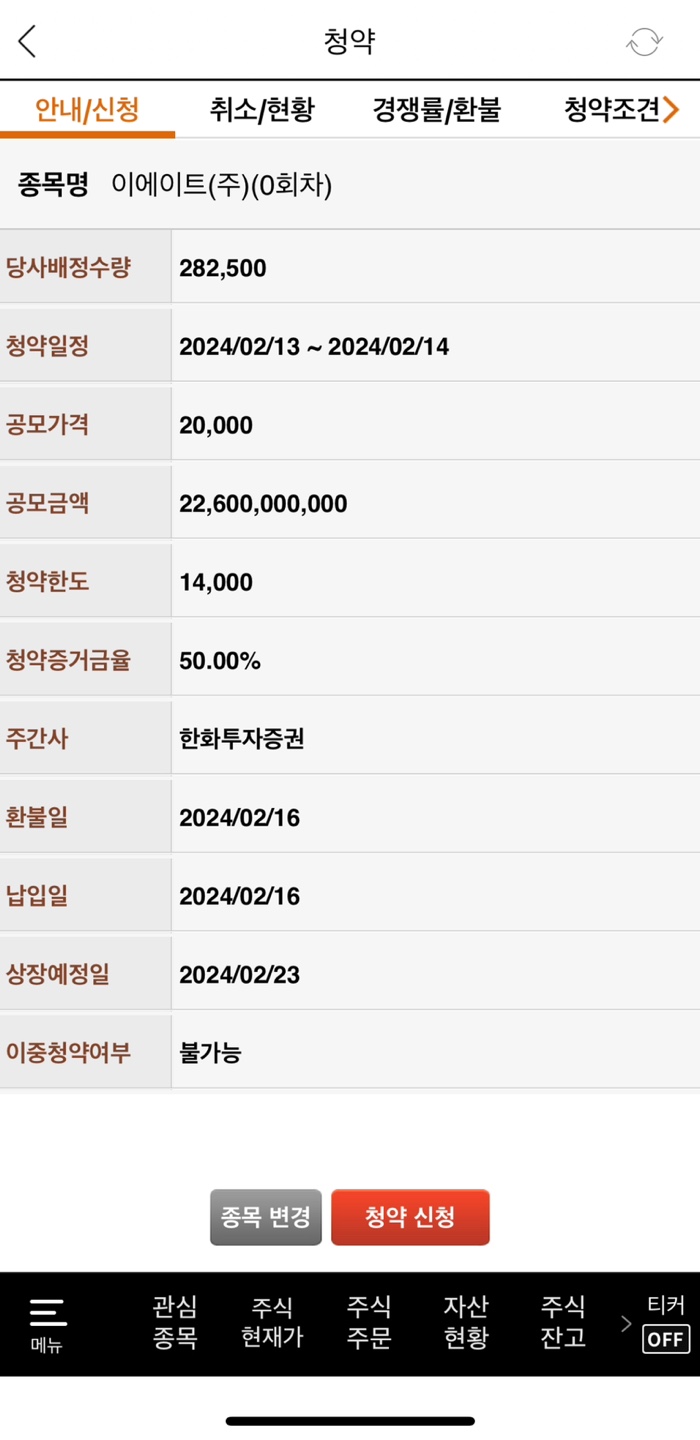Switch to the 청약조건 tab
700x1440 pixels.
612,109
